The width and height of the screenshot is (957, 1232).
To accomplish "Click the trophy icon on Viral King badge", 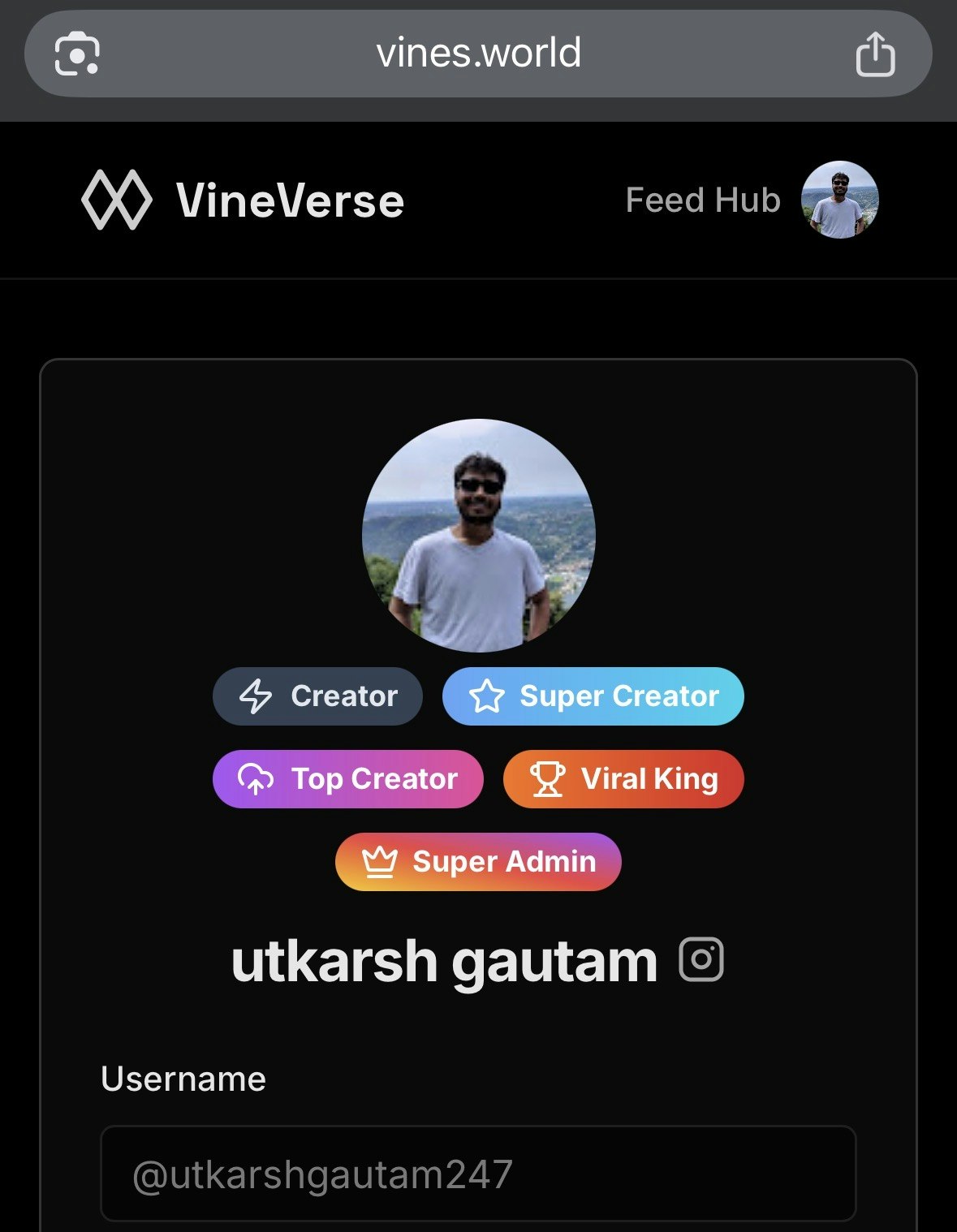I will [x=547, y=779].
